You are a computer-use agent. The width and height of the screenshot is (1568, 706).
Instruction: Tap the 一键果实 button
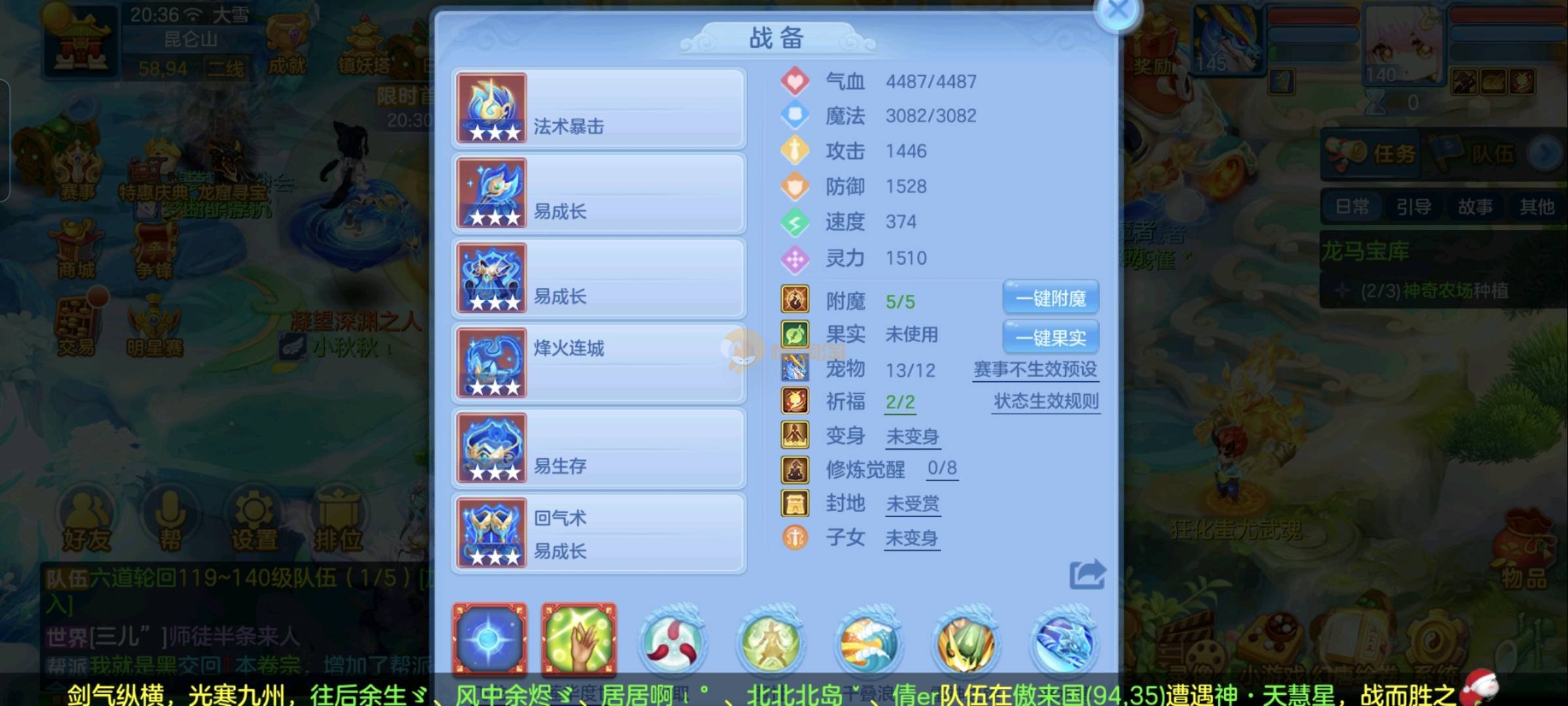[1050, 337]
